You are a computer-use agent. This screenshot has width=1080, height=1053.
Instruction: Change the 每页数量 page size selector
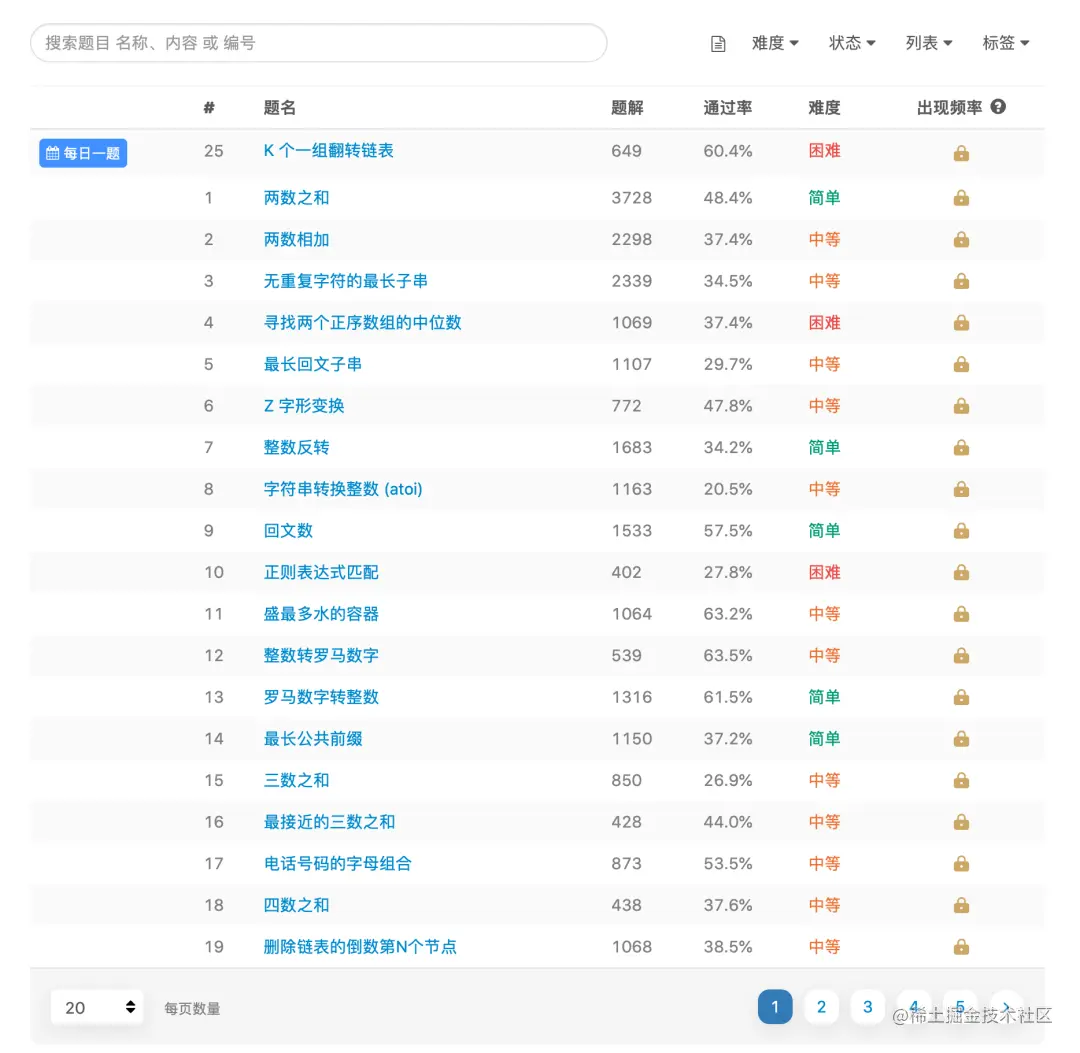point(97,1008)
